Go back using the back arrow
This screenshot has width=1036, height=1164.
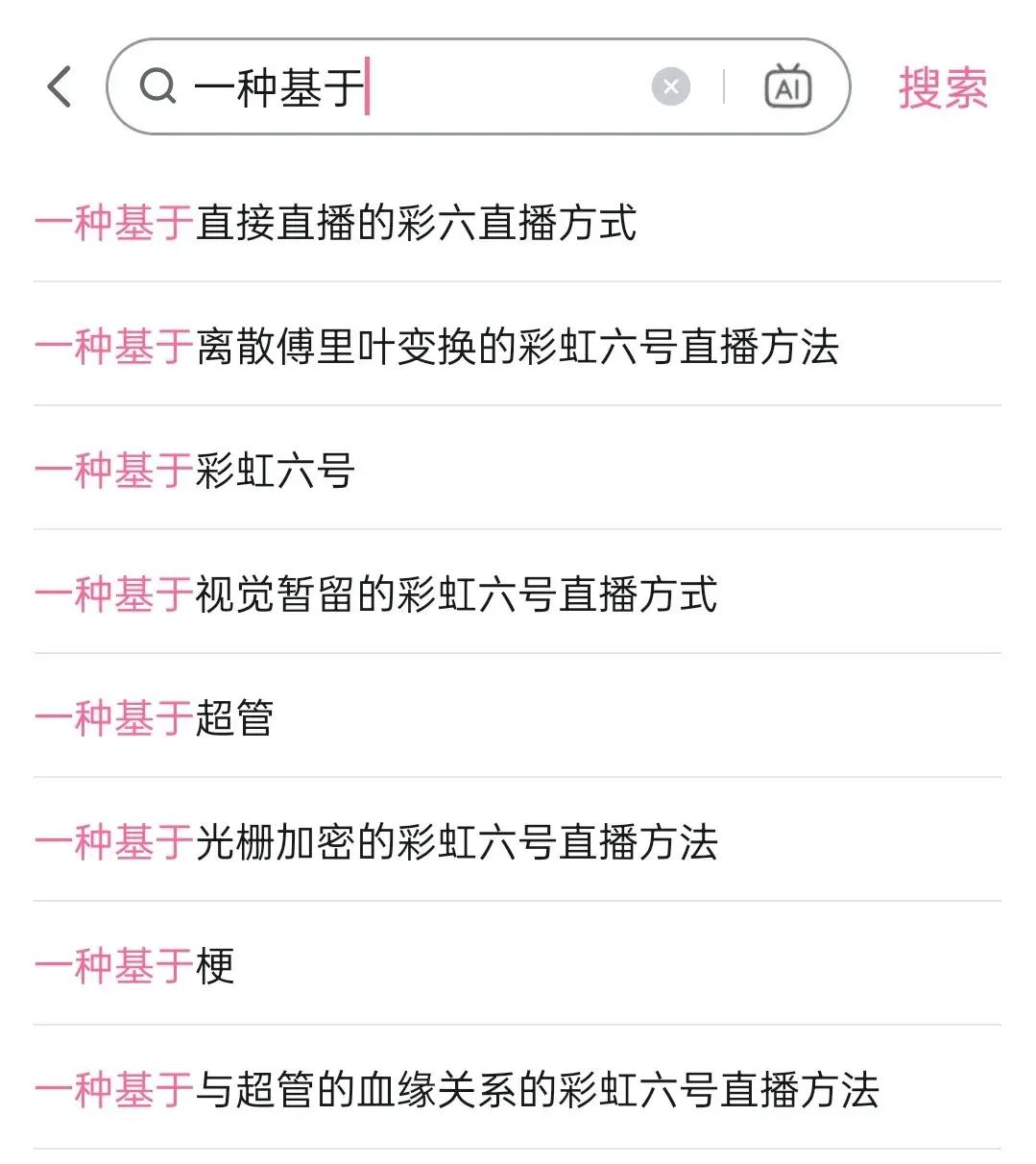60,87
